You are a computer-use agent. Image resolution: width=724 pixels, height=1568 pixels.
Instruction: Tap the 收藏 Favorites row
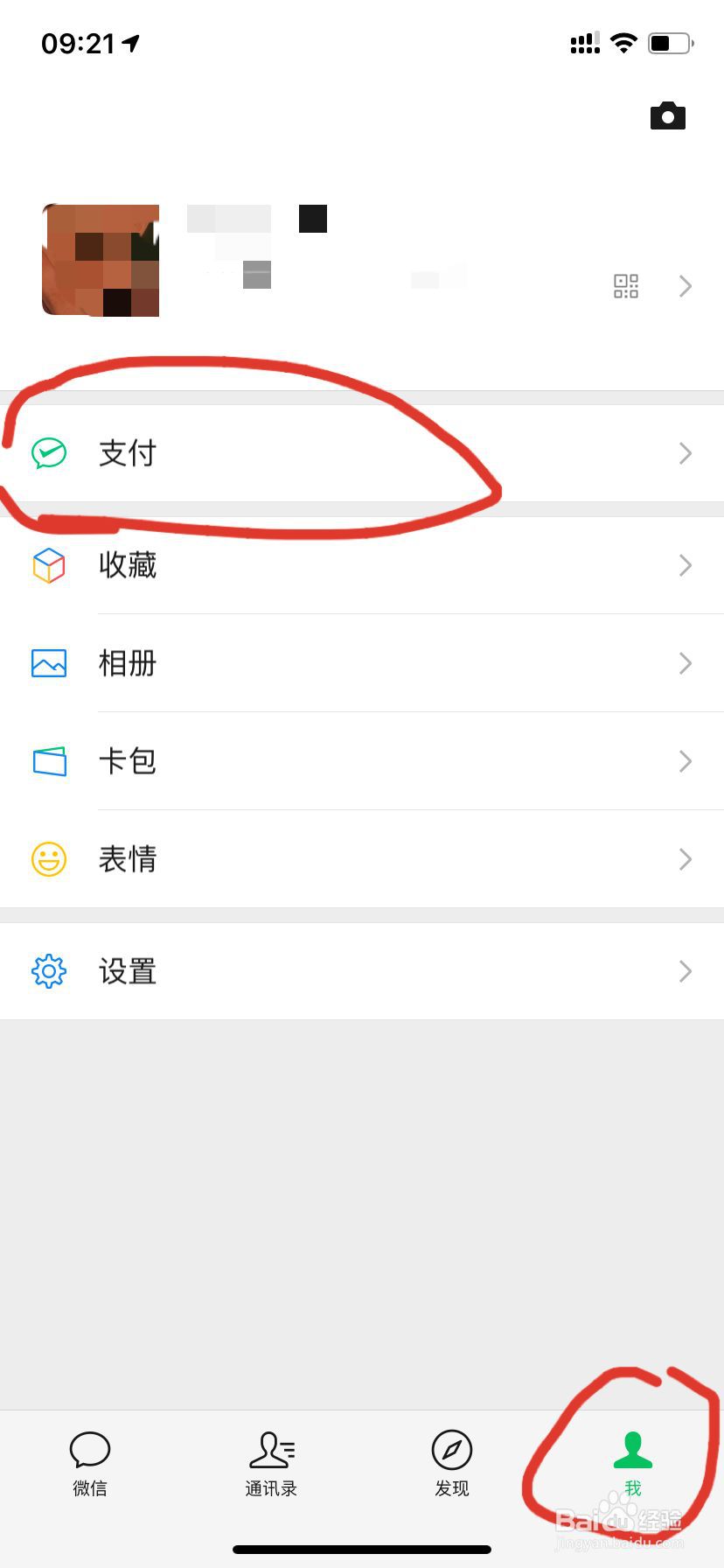[x=128, y=565]
